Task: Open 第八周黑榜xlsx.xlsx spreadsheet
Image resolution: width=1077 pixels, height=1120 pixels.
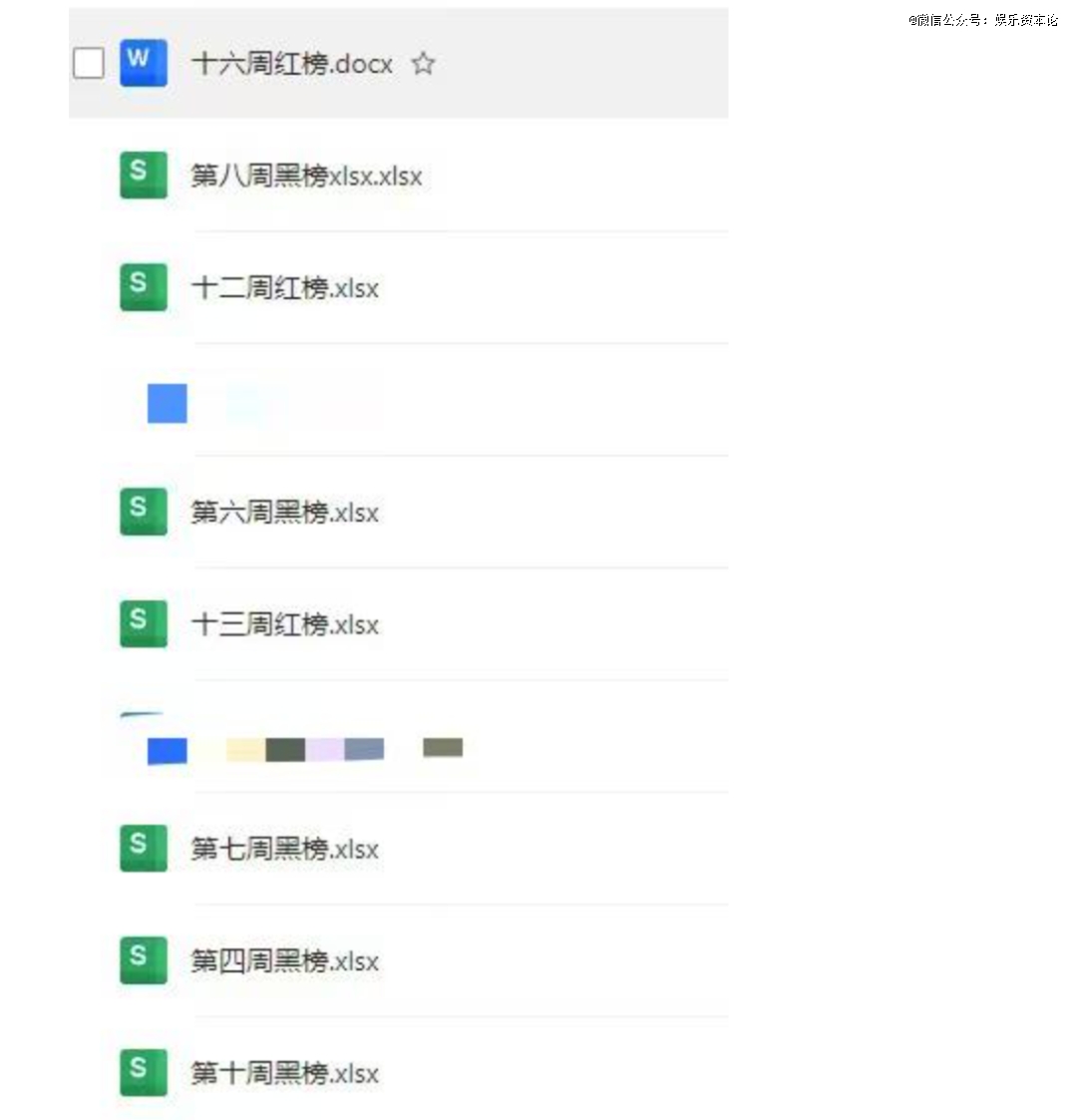Action: click(x=306, y=177)
